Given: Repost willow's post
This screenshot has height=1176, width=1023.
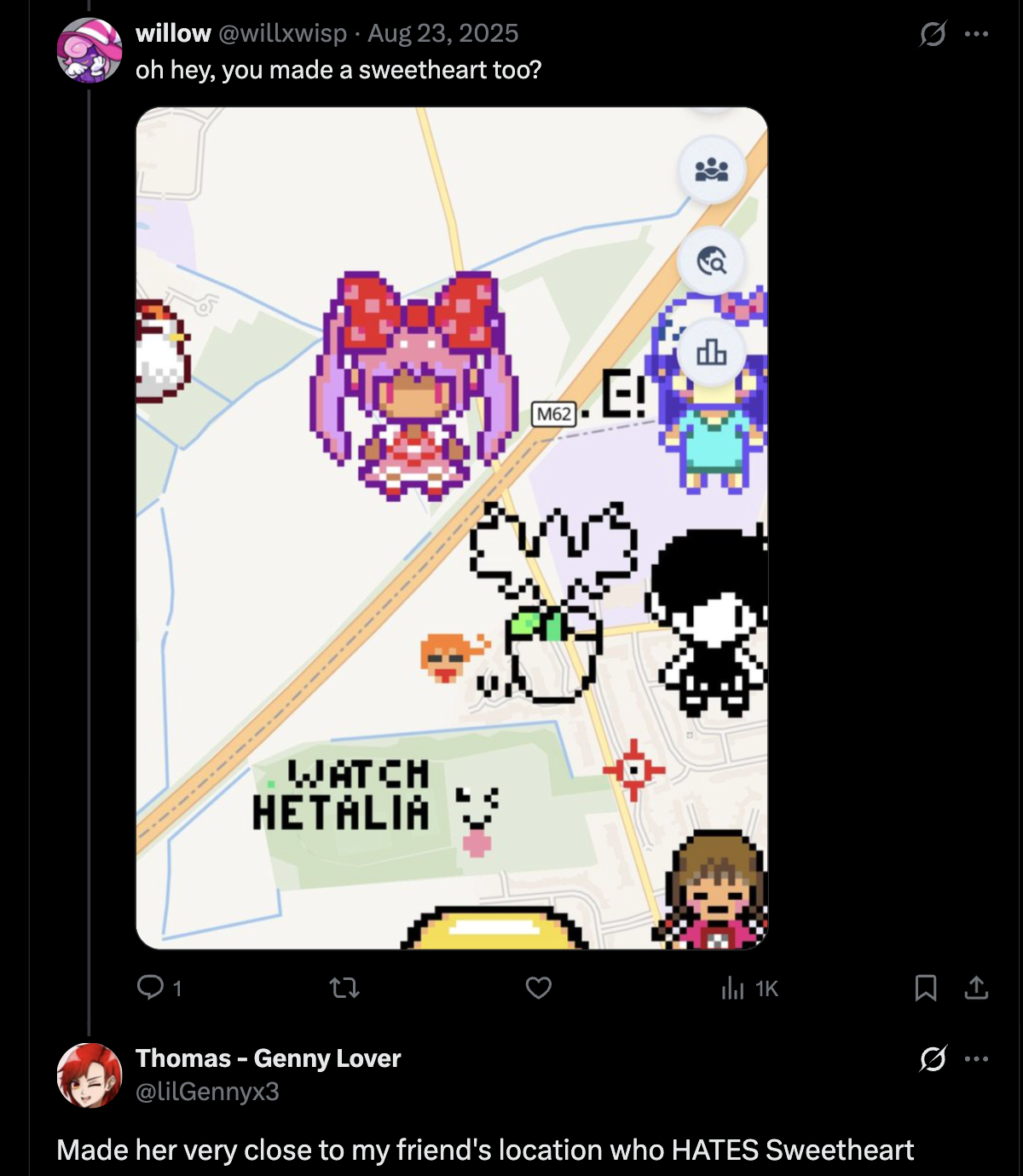Looking at the screenshot, I should (x=344, y=988).
